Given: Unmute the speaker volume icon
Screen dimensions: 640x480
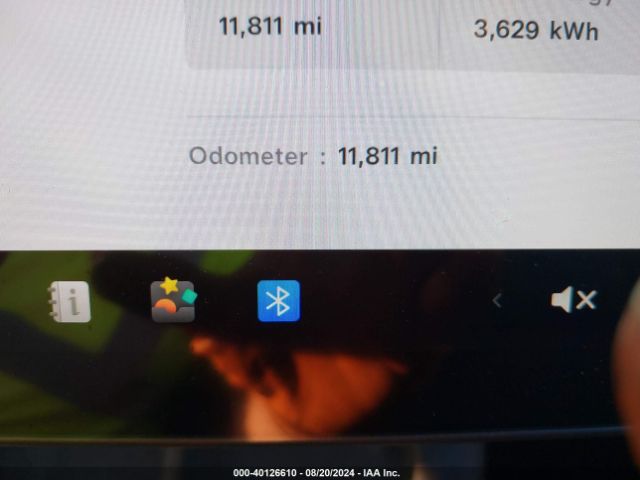Looking at the screenshot, I should (x=573, y=300).
